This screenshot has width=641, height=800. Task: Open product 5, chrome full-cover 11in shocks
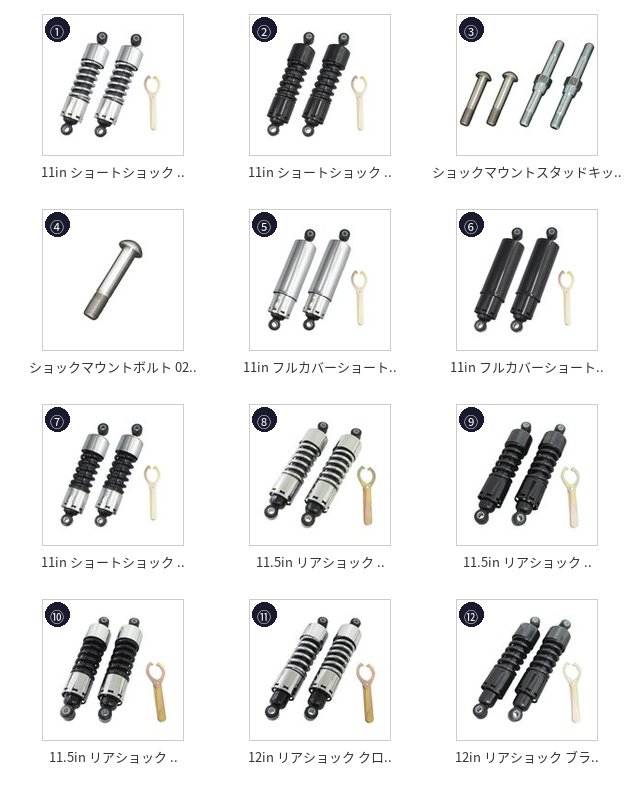point(320,280)
